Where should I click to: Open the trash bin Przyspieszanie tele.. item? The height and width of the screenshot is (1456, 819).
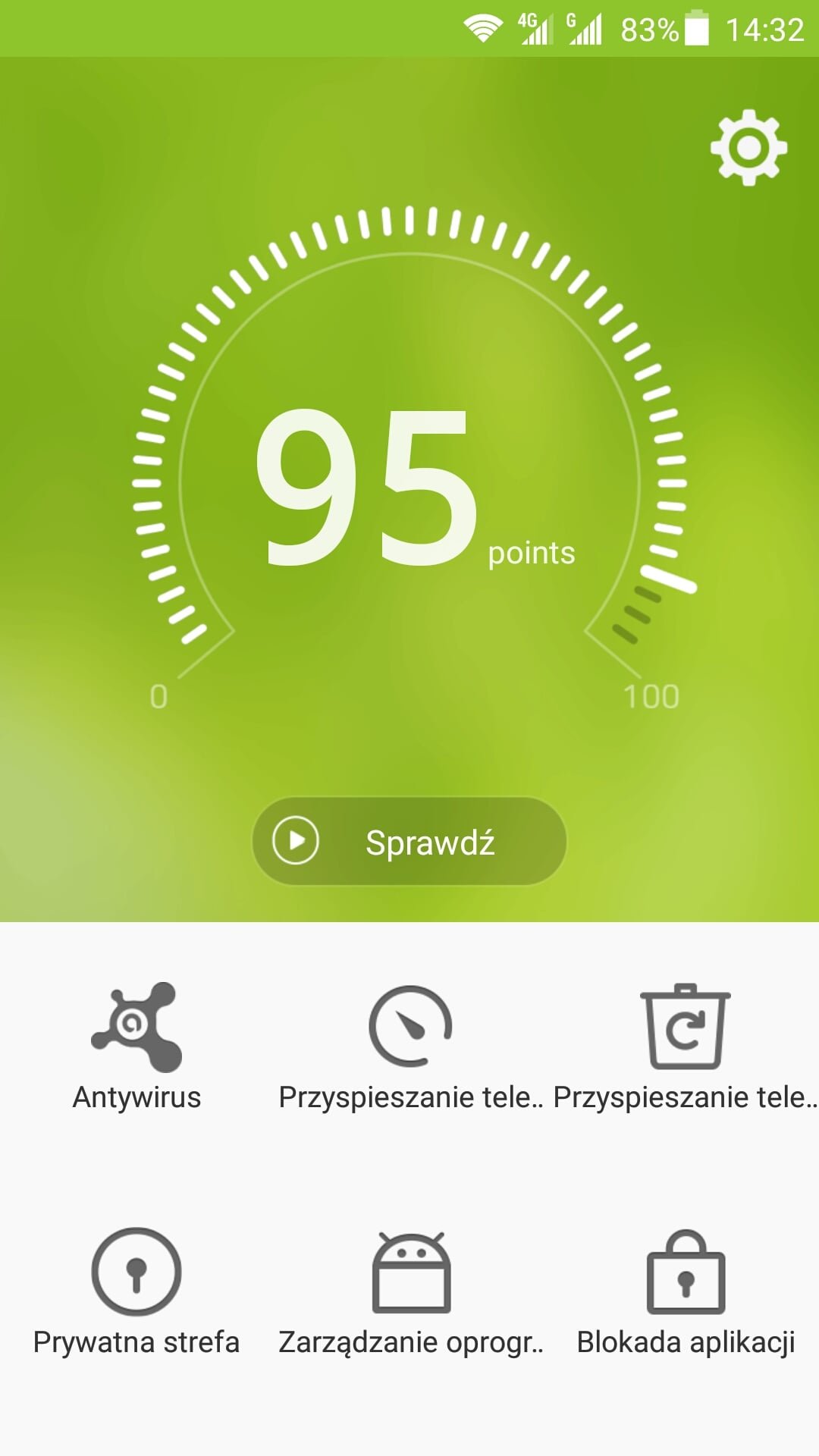pyautogui.click(x=685, y=1046)
